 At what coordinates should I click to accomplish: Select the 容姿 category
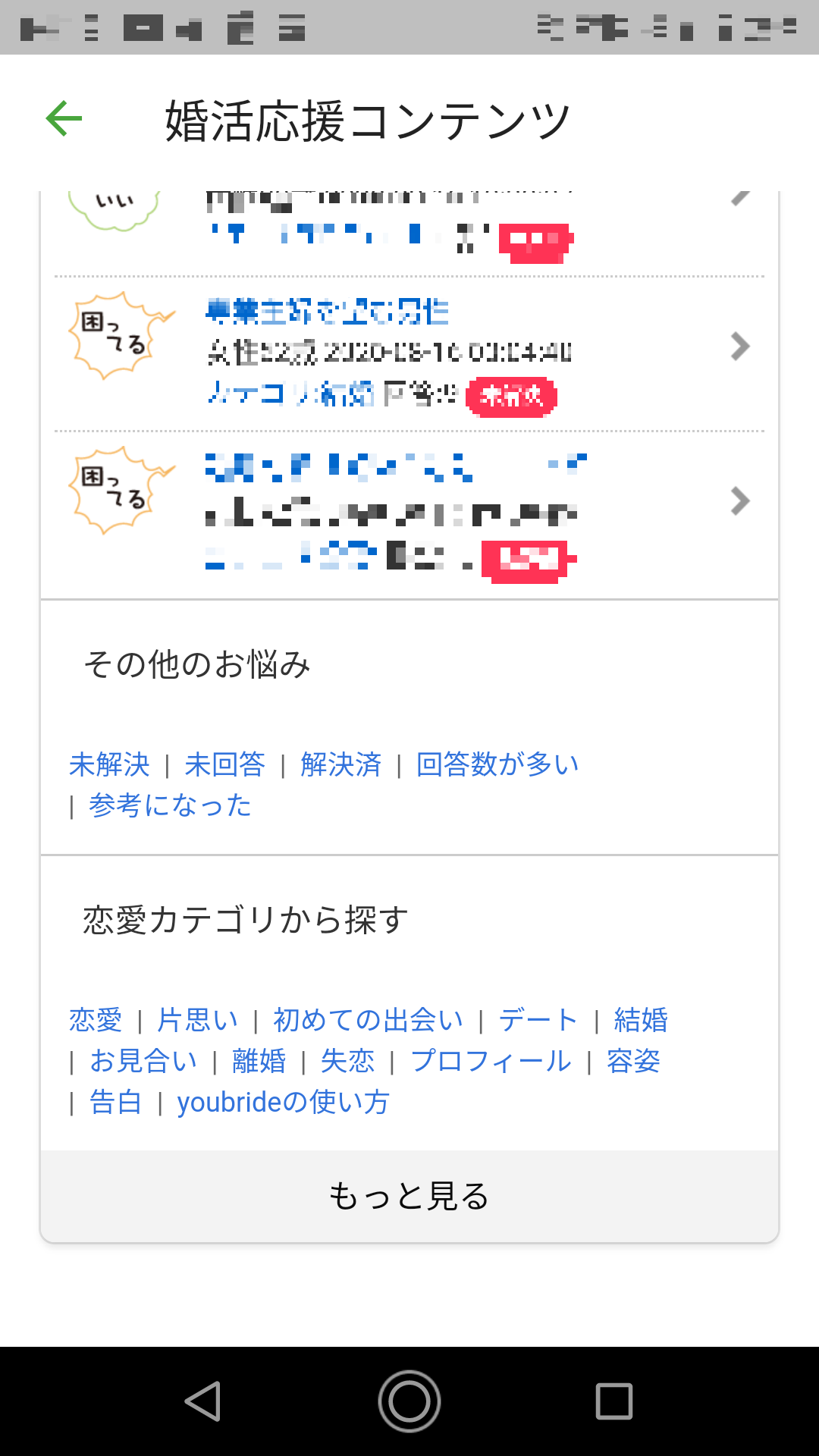pyautogui.click(x=633, y=1061)
